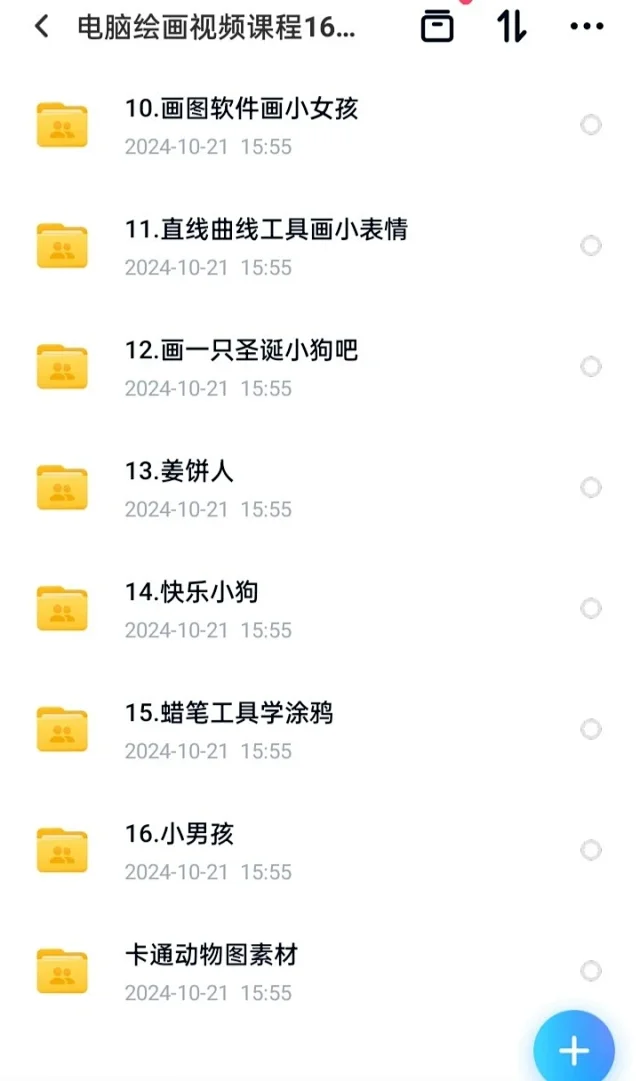640x1081 pixels.
Task: Open the sort order options
Action: pos(512,27)
